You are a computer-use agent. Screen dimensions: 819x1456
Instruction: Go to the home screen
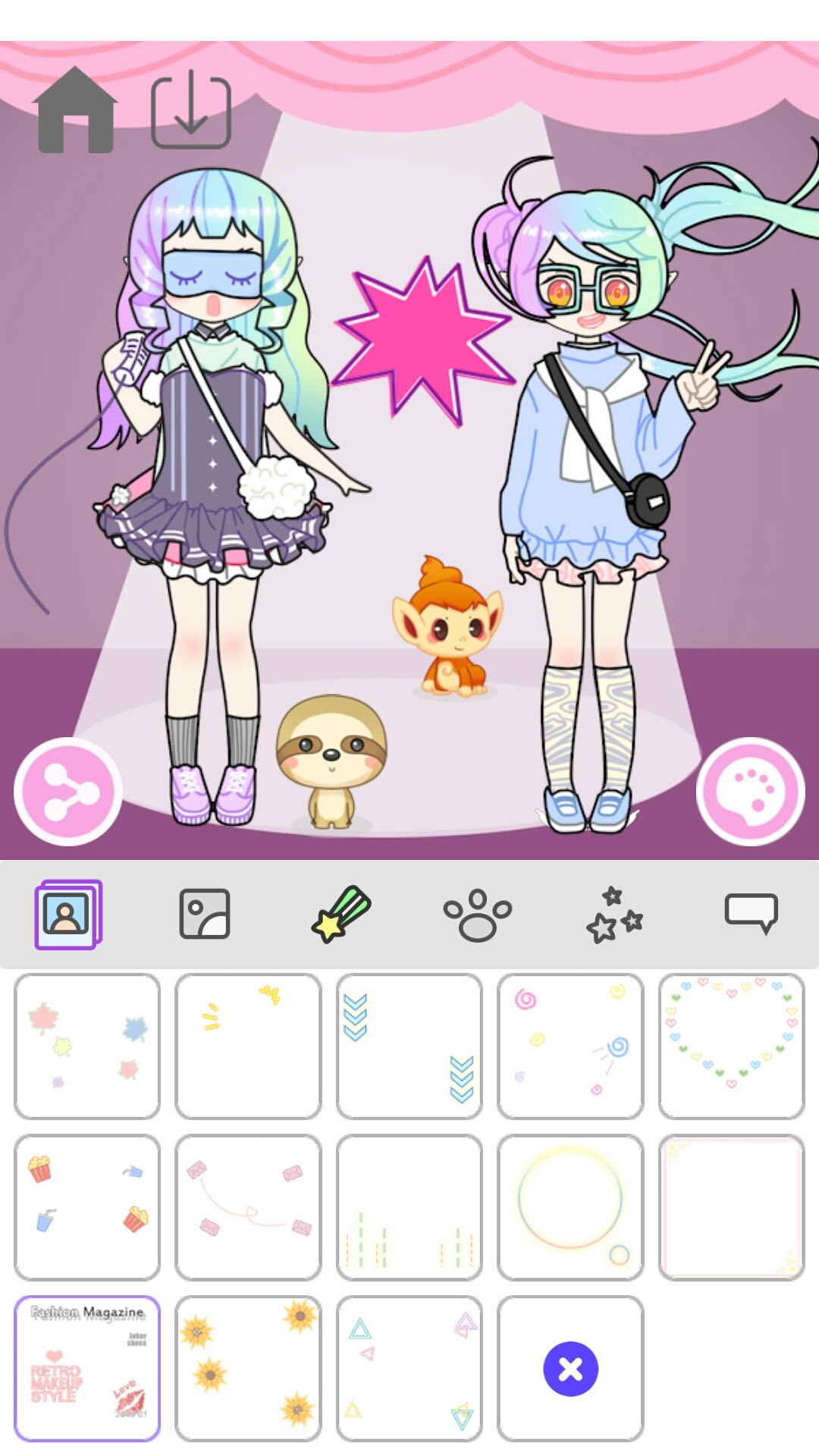75,111
